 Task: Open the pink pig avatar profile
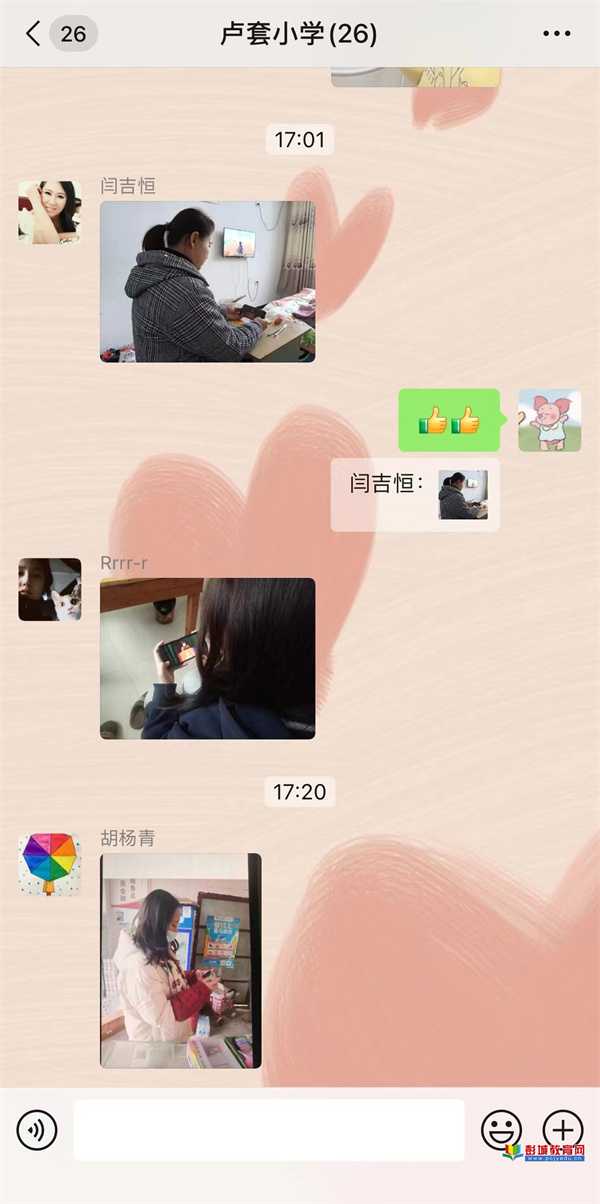(x=549, y=420)
